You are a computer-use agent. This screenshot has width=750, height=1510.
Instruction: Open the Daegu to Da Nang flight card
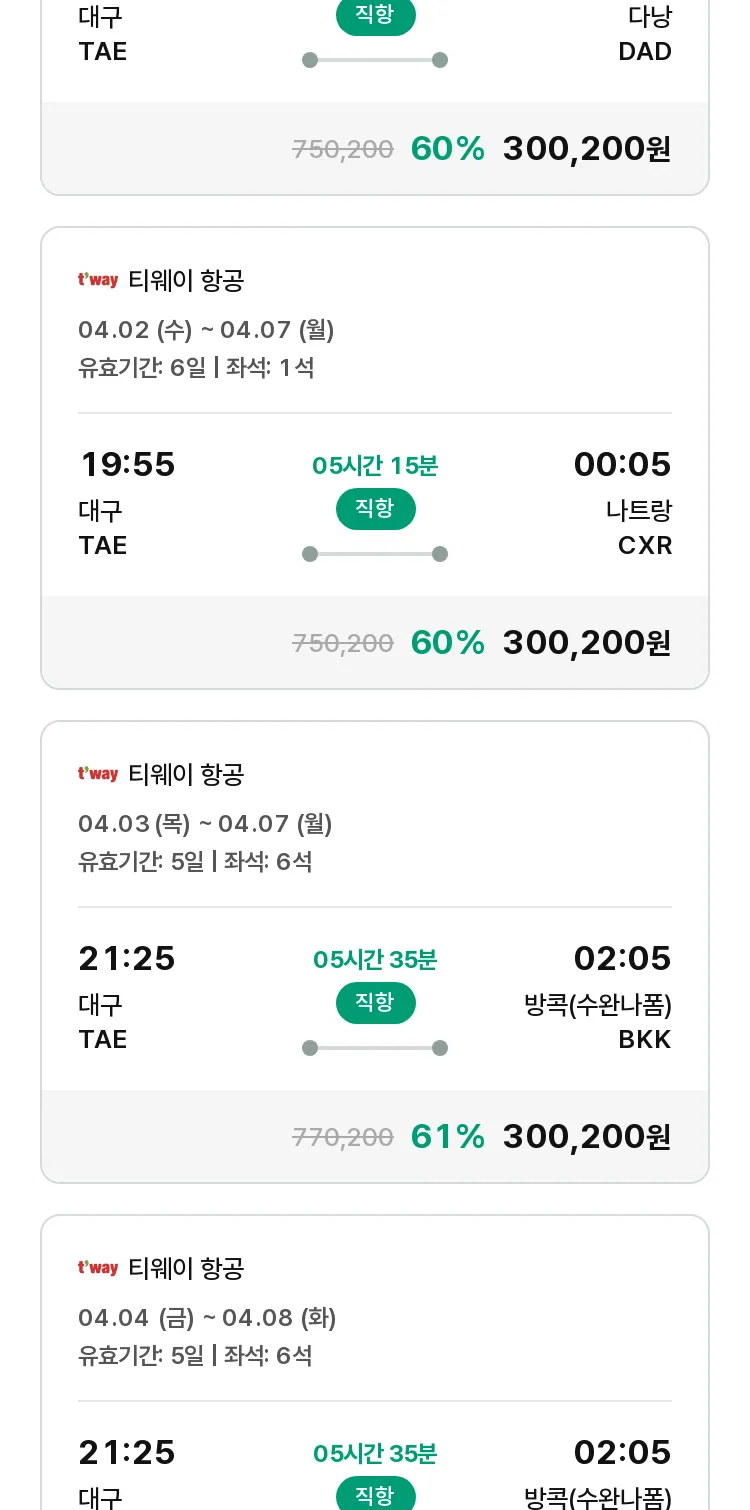click(375, 97)
